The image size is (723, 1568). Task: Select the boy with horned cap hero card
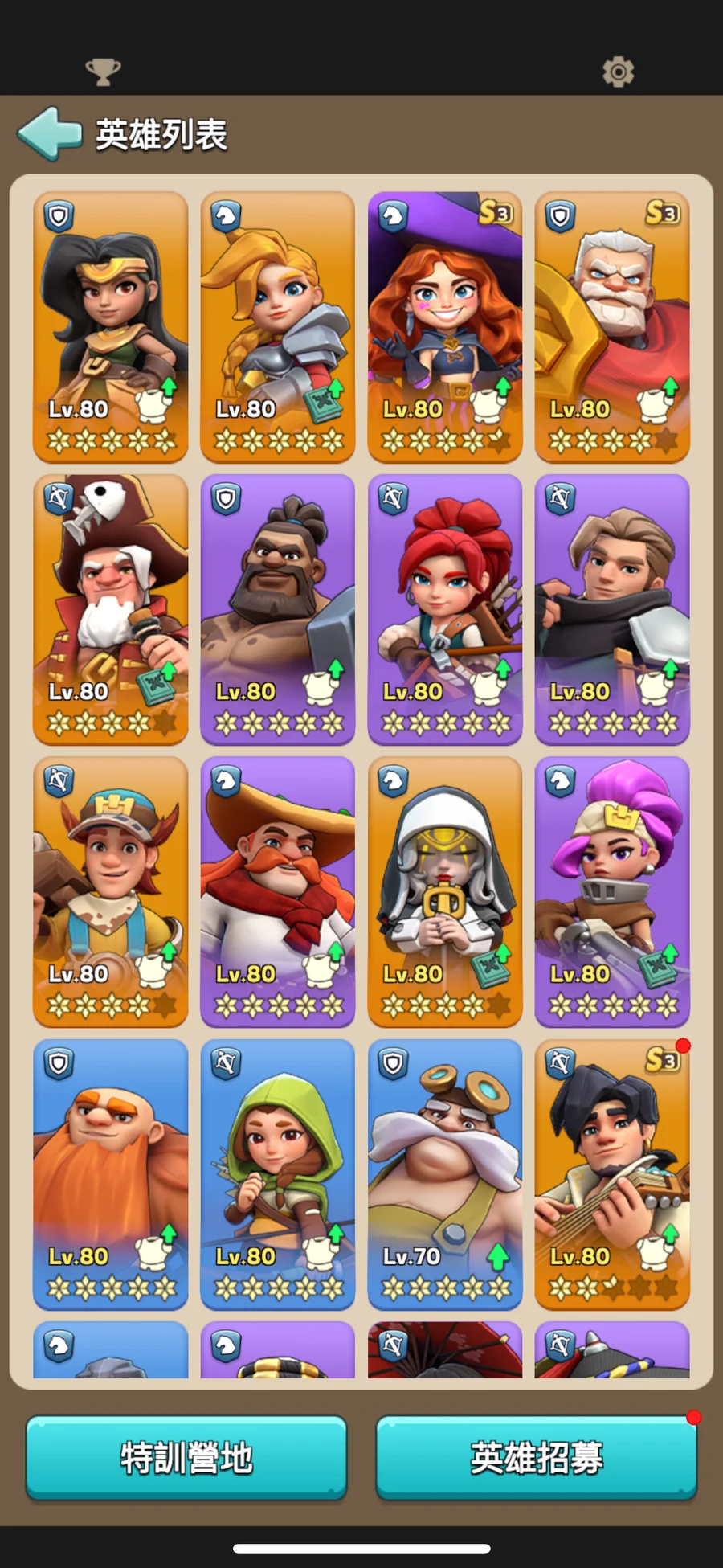tap(110, 890)
